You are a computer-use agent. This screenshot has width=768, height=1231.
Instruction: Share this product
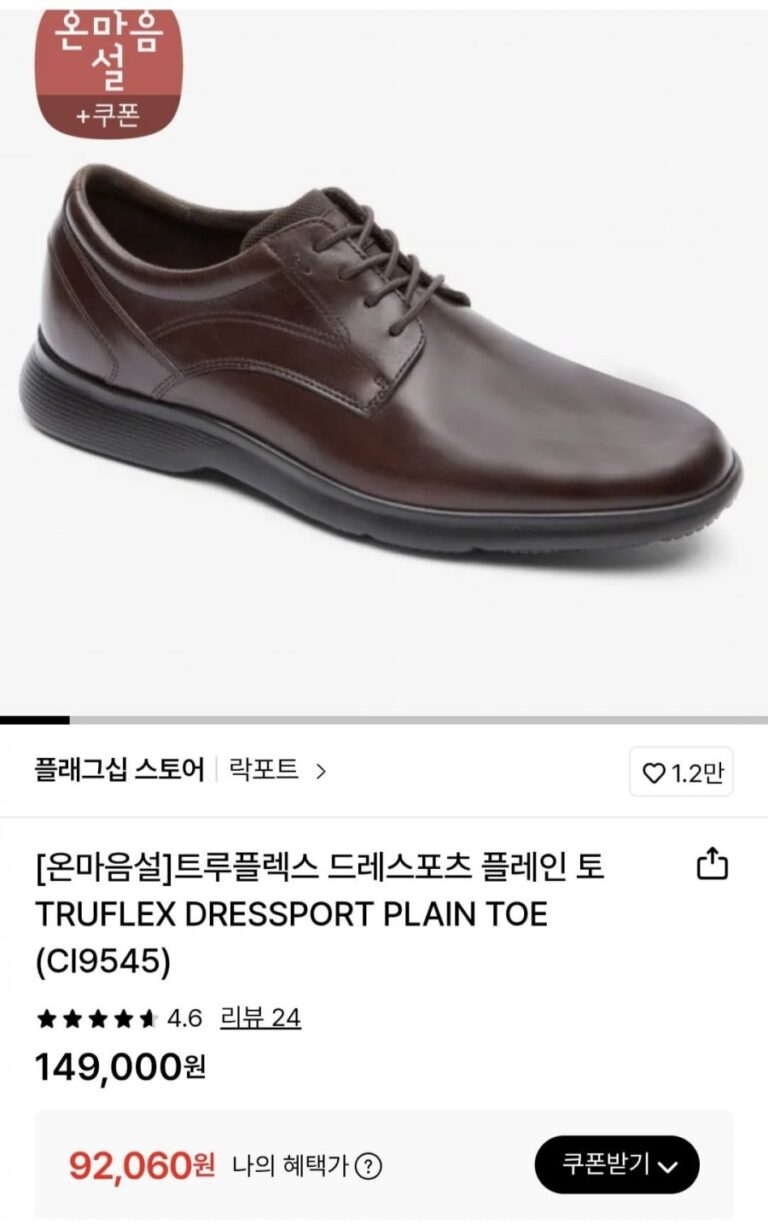point(711,864)
